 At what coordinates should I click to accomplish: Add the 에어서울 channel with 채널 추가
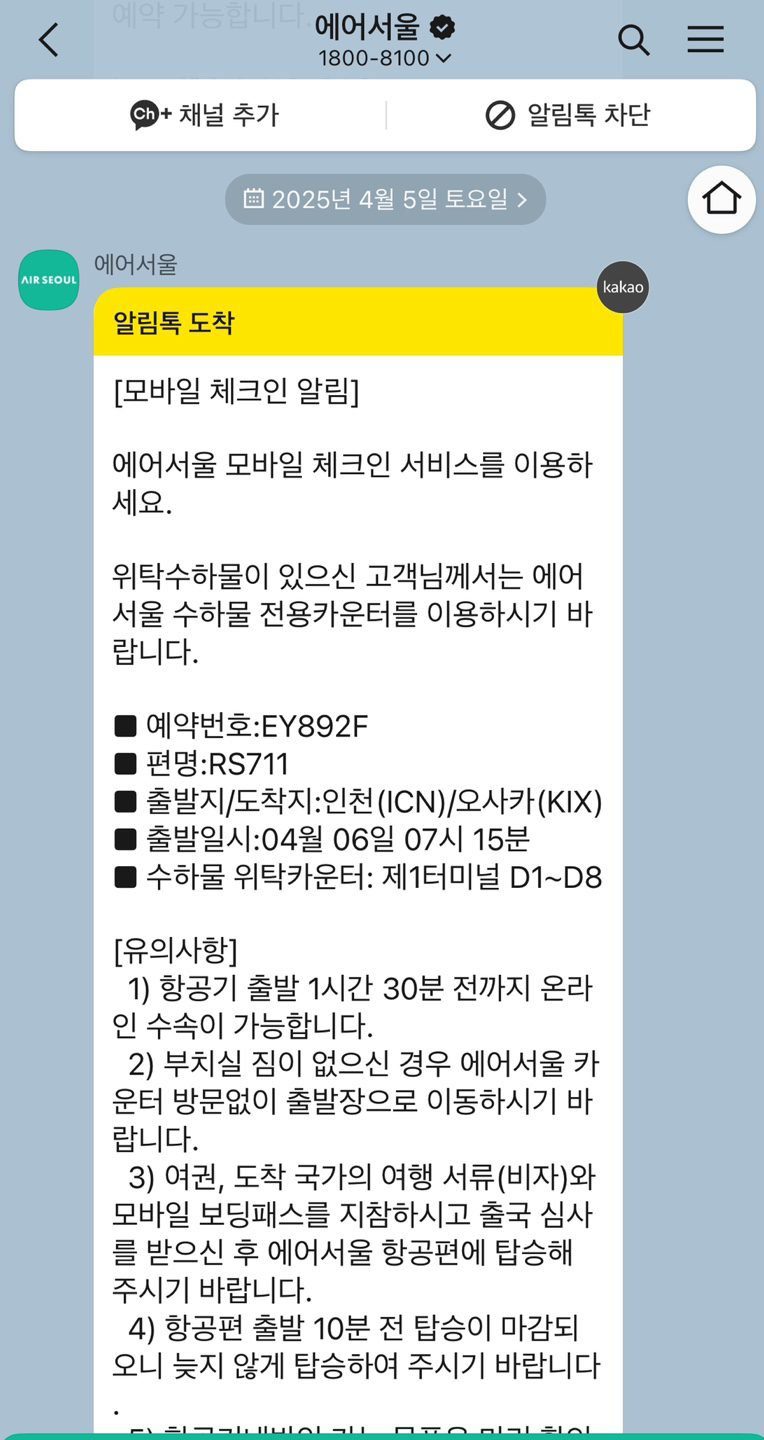pyautogui.click(x=204, y=115)
